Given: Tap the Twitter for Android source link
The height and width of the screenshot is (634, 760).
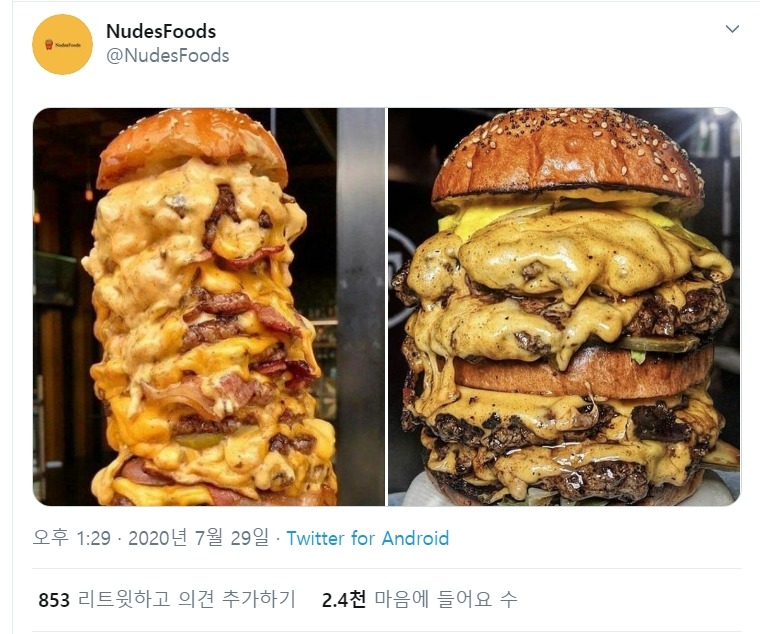Looking at the screenshot, I should point(367,538).
